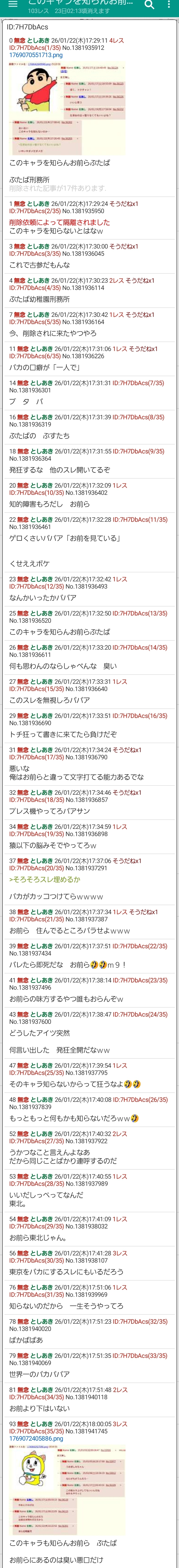The image size is (179, 1568).
Task: Show the 1レス reply to post 23
Action: (120, 579)
